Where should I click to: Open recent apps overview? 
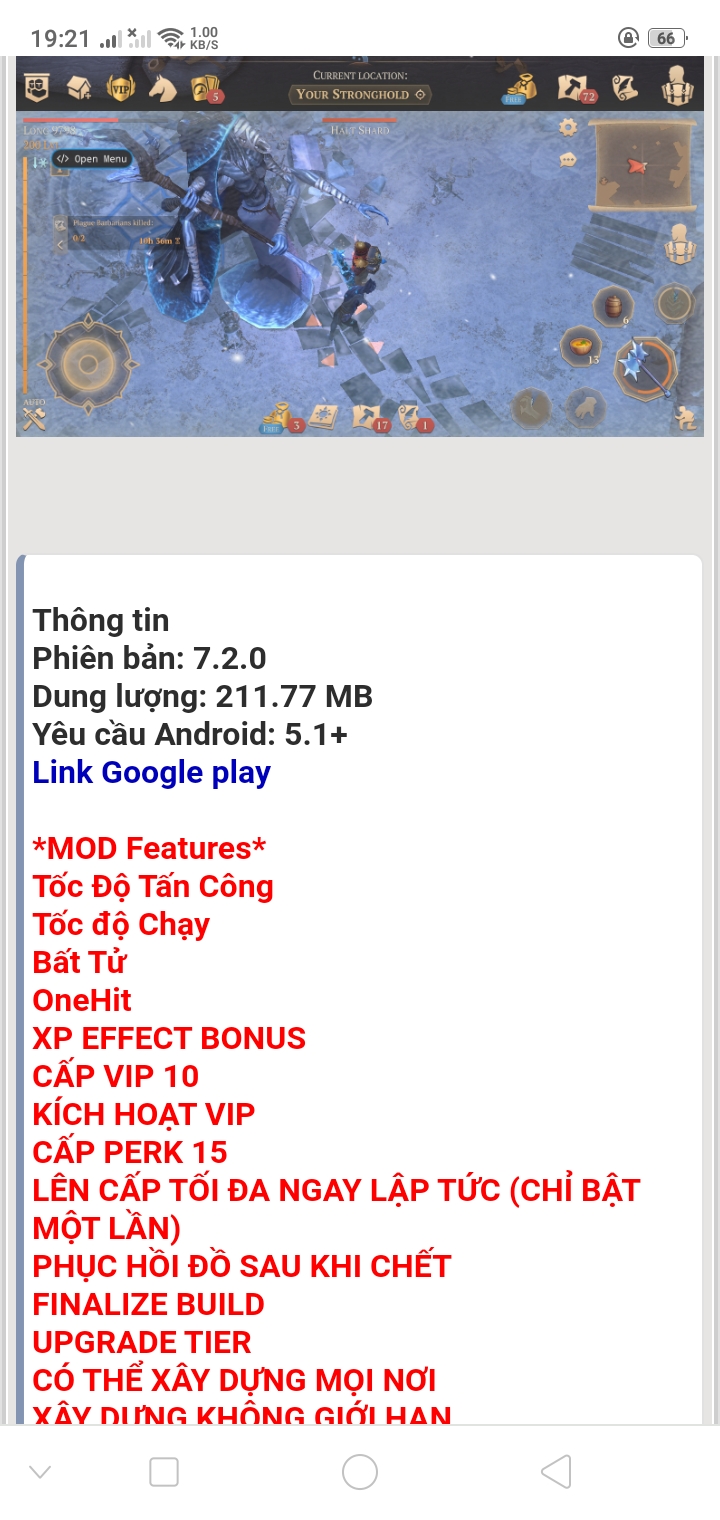(x=164, y=1471)
